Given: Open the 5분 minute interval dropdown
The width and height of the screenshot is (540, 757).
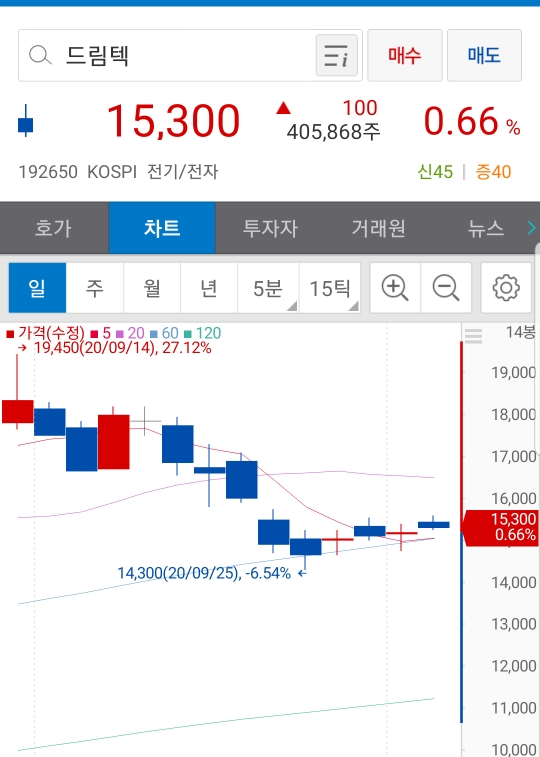Looking at the screenshot, I should pos(268,288).
